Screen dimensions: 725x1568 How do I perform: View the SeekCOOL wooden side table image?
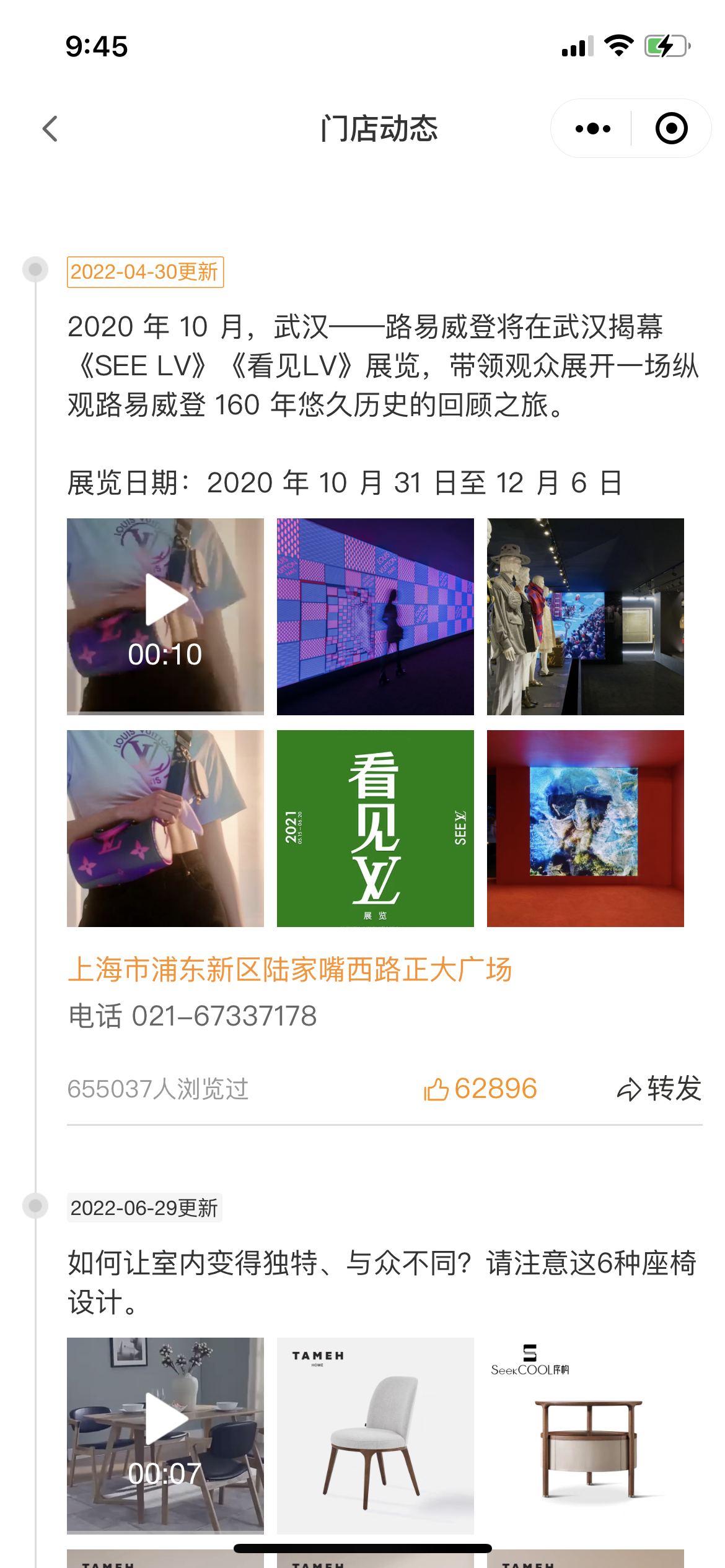coord(585,1435)
